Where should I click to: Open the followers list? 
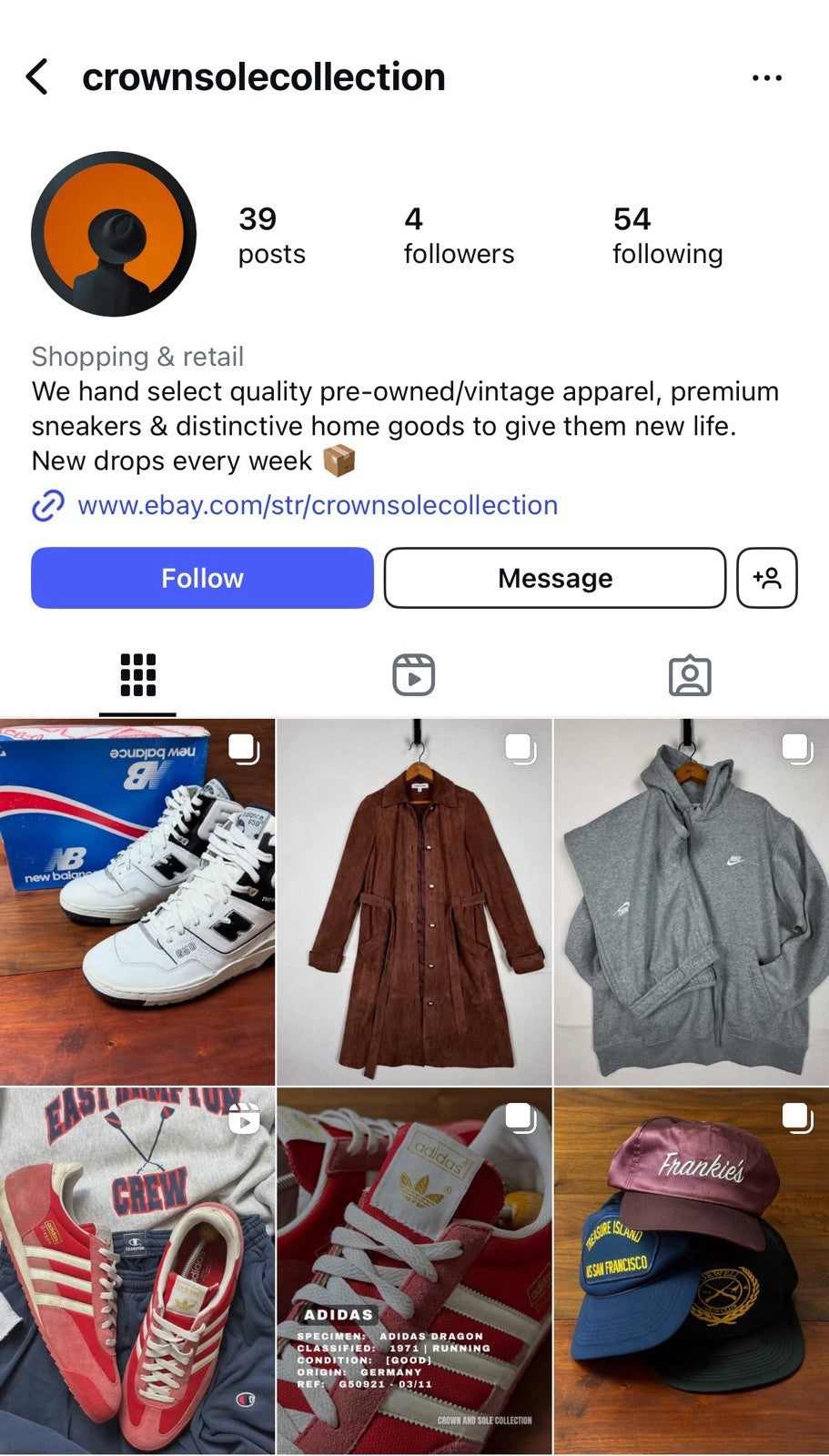pyautogui.click(x=458, y=236)
